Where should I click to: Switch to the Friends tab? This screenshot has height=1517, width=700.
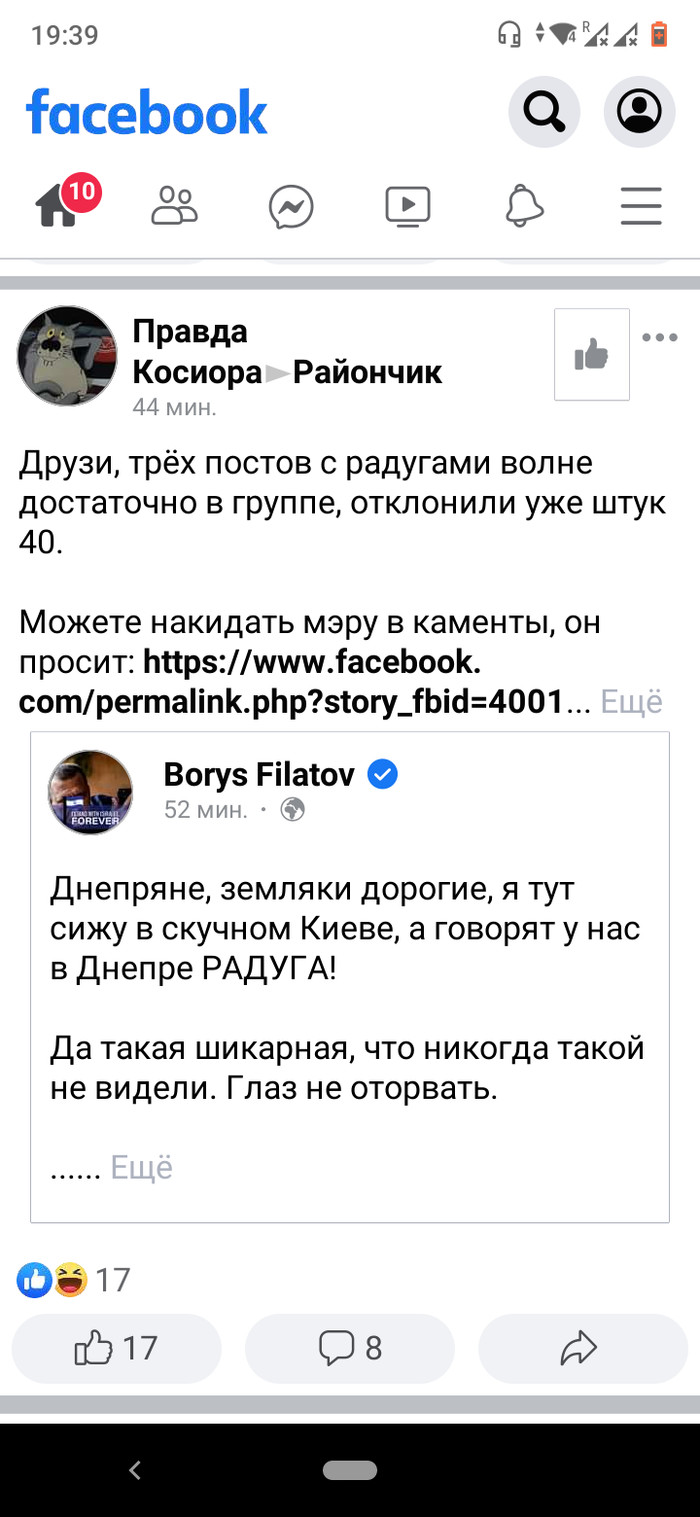[175, 207]
